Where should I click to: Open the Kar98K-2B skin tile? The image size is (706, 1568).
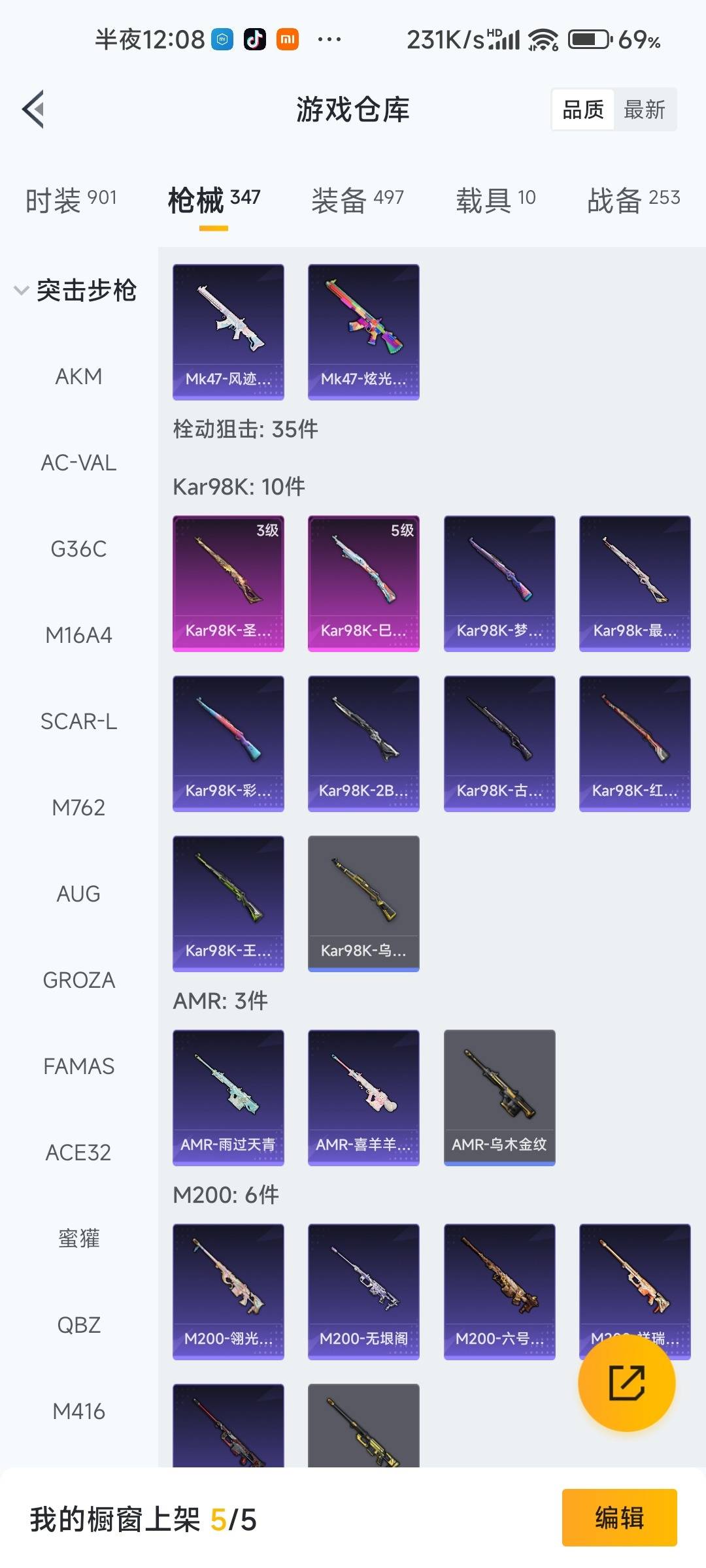coord(363,743)
